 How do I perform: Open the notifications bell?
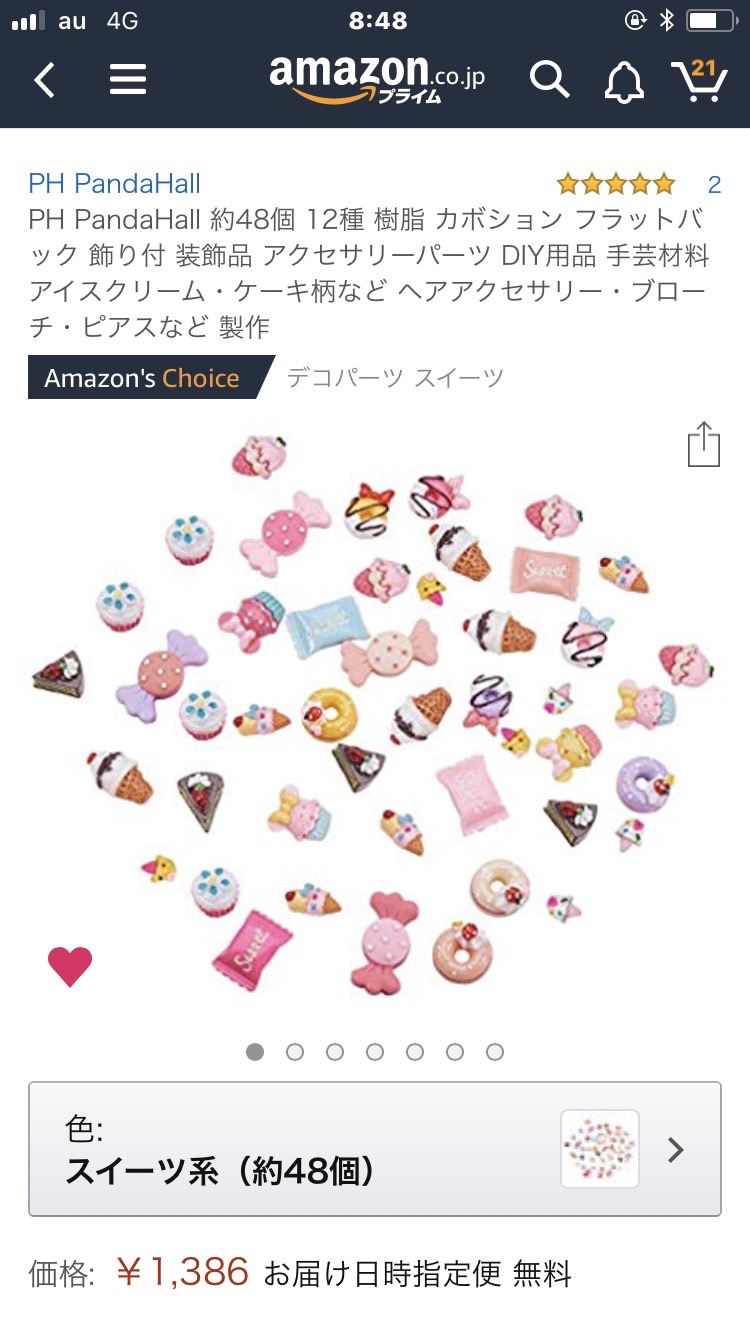[x=624, y=80]
